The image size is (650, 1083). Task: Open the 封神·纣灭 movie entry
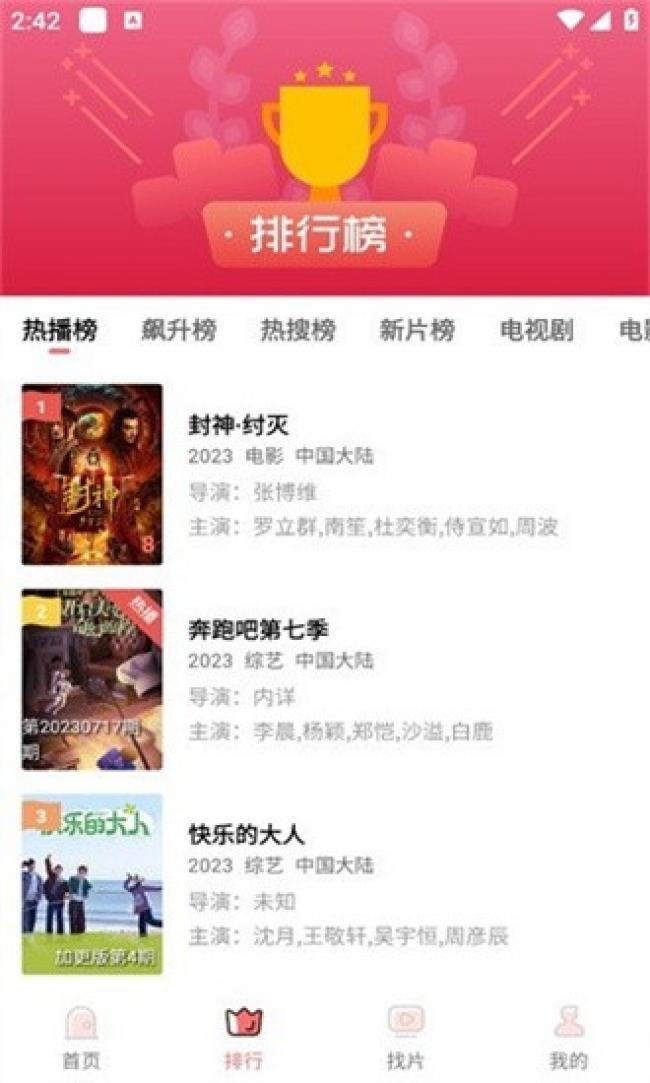pos(238,425)
